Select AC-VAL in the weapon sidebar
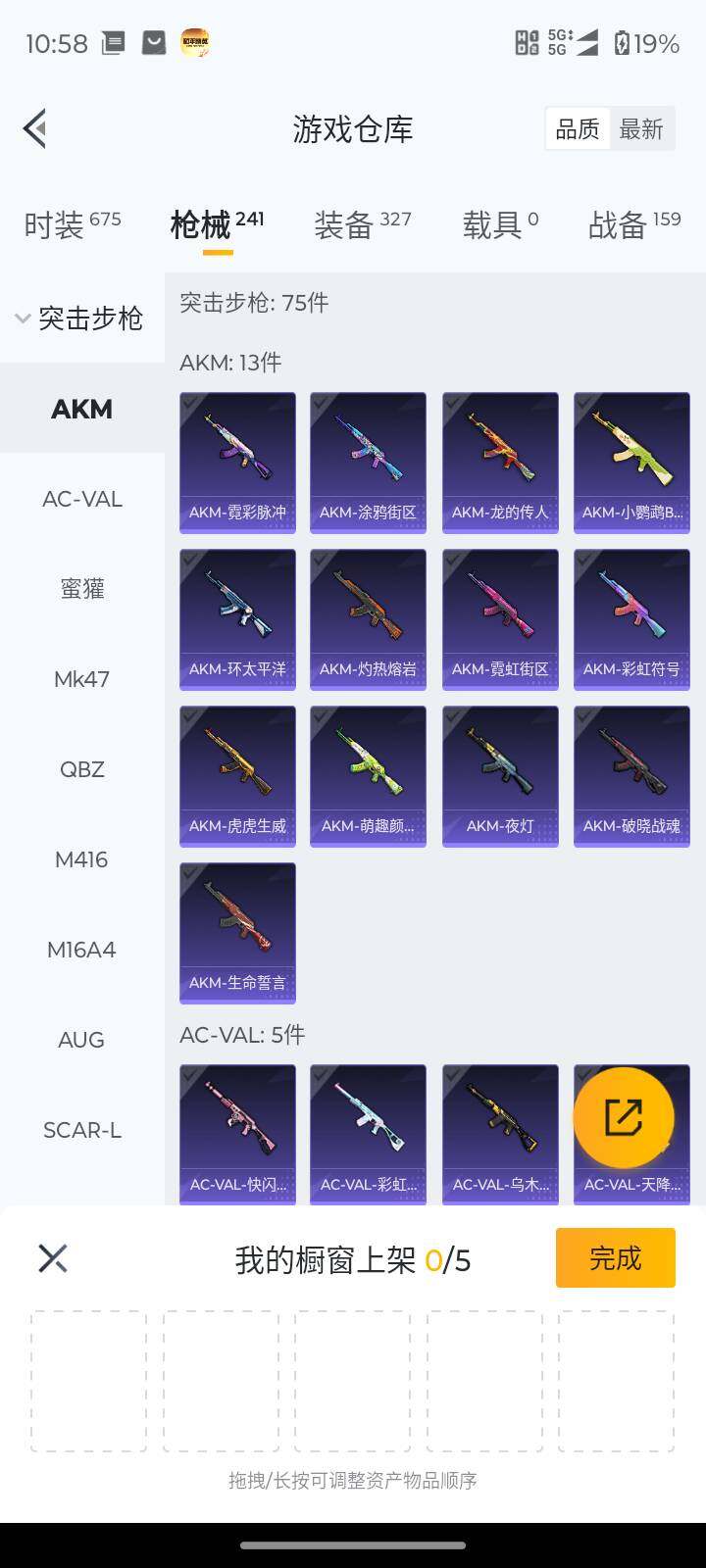706x1568 pixels. tap(82, 499)
